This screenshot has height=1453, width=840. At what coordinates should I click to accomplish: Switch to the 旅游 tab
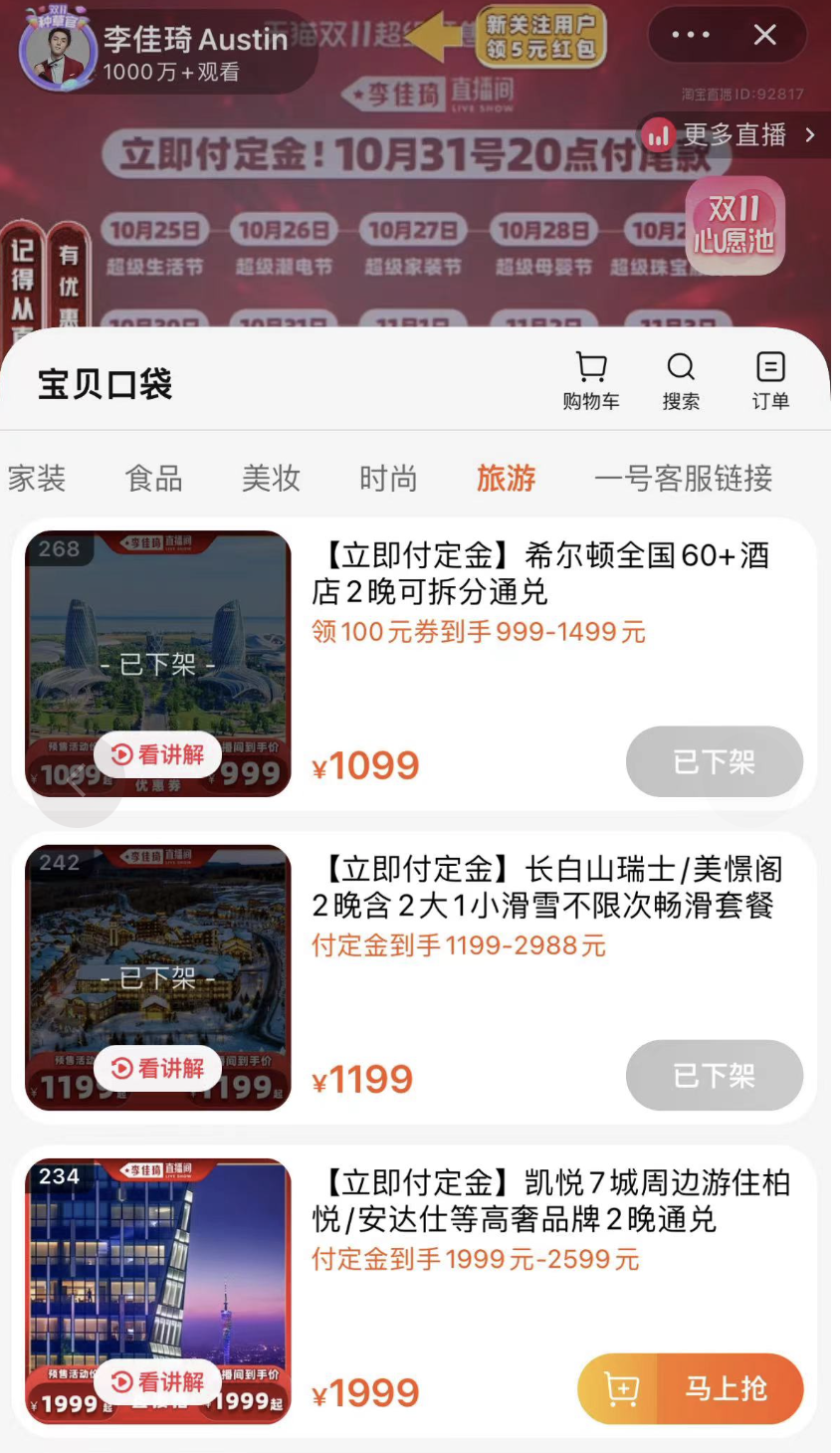click(x=506, y=479)
